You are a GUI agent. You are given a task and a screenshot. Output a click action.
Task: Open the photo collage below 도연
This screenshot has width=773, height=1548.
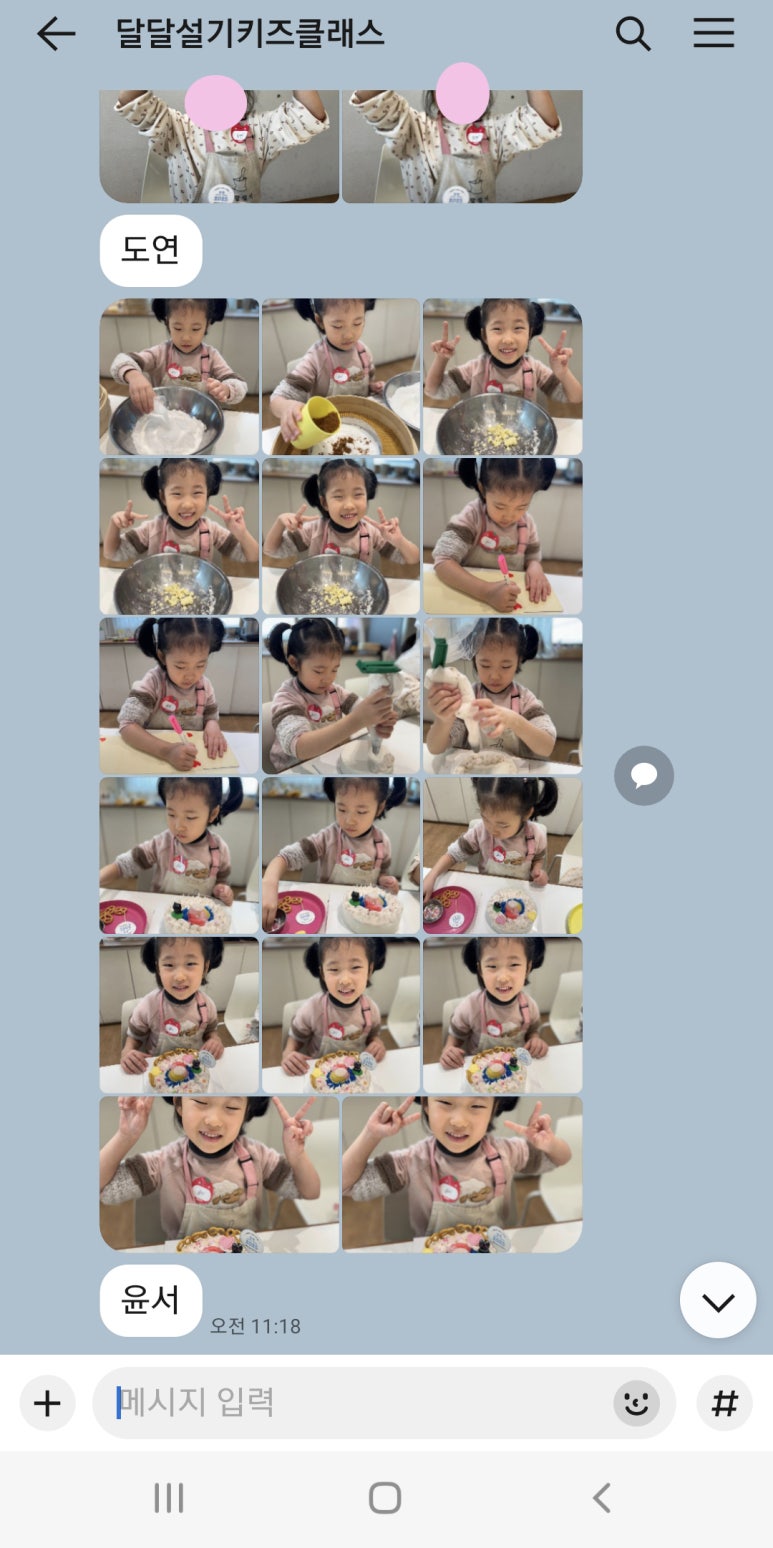pos(340,775)
